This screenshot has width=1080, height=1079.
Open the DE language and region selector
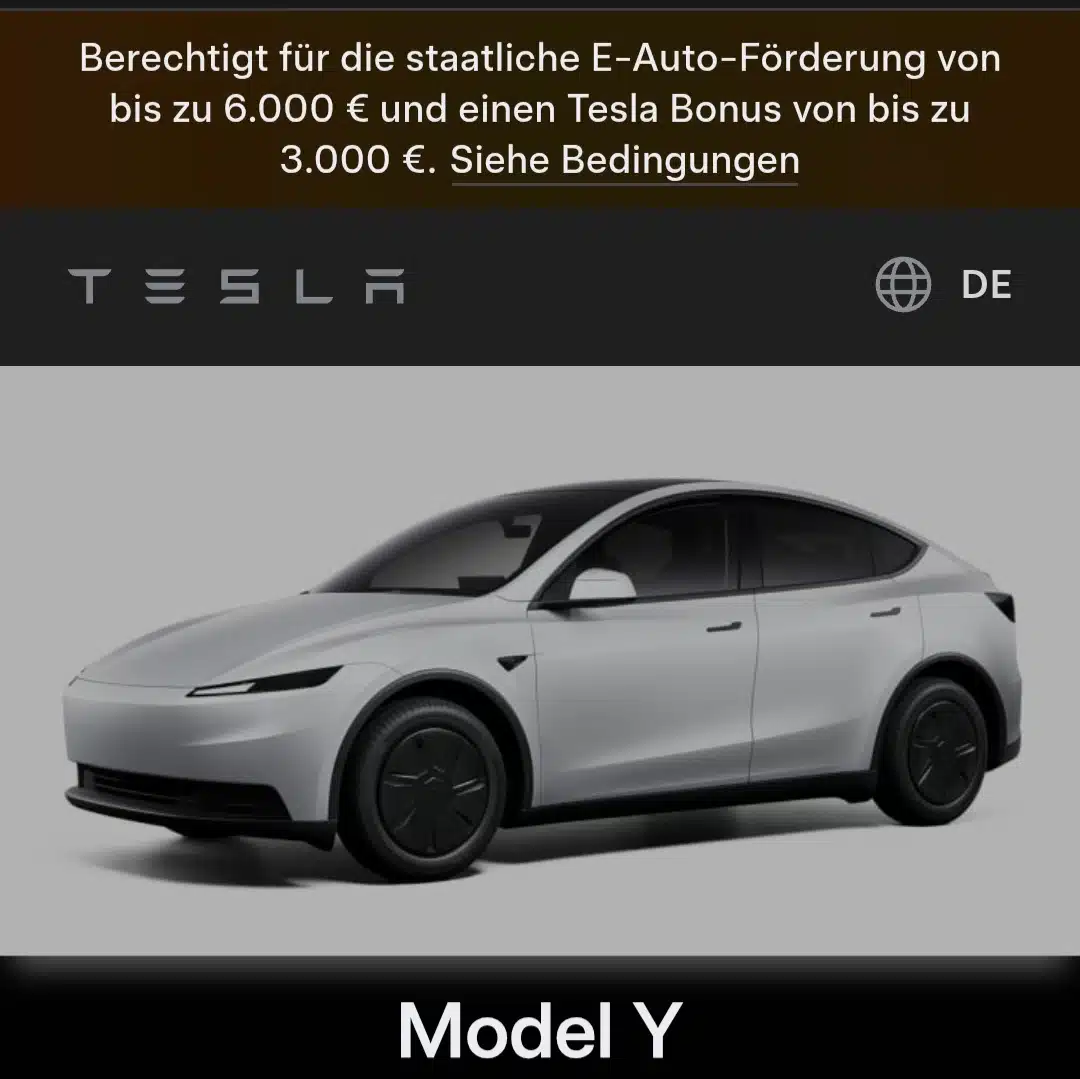tap(944, 285)
